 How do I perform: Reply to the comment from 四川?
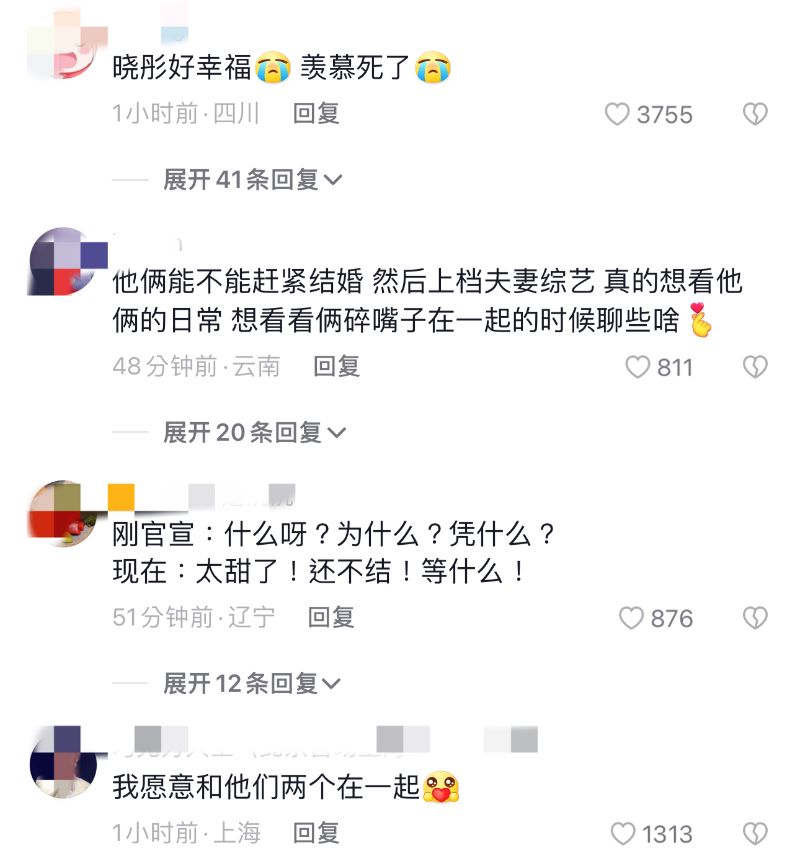316,113
